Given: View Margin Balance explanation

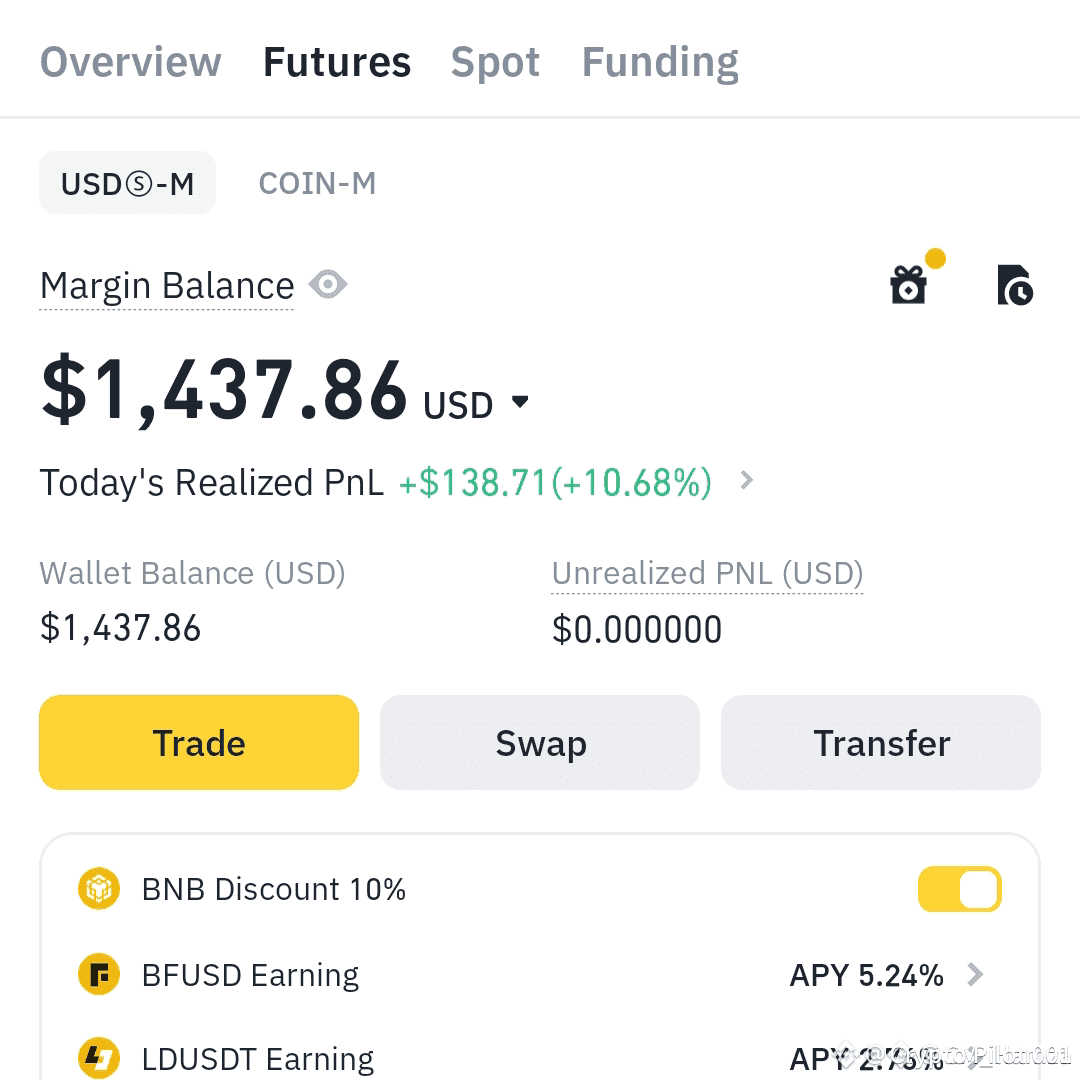Looking at the screenshot, I should 167,286.
